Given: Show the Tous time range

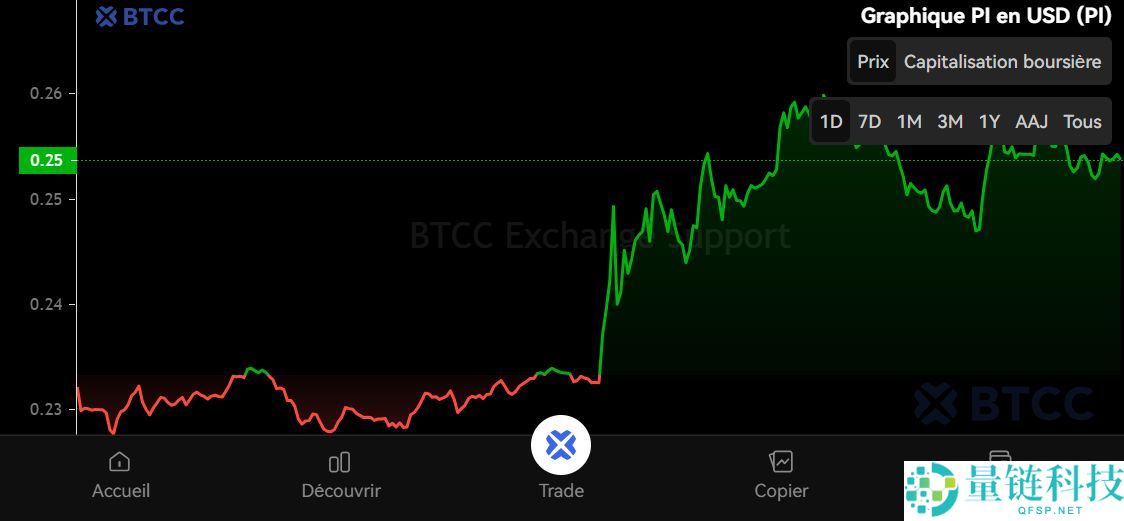Looking at the screenshot, I should click(x=1082, y=121).
